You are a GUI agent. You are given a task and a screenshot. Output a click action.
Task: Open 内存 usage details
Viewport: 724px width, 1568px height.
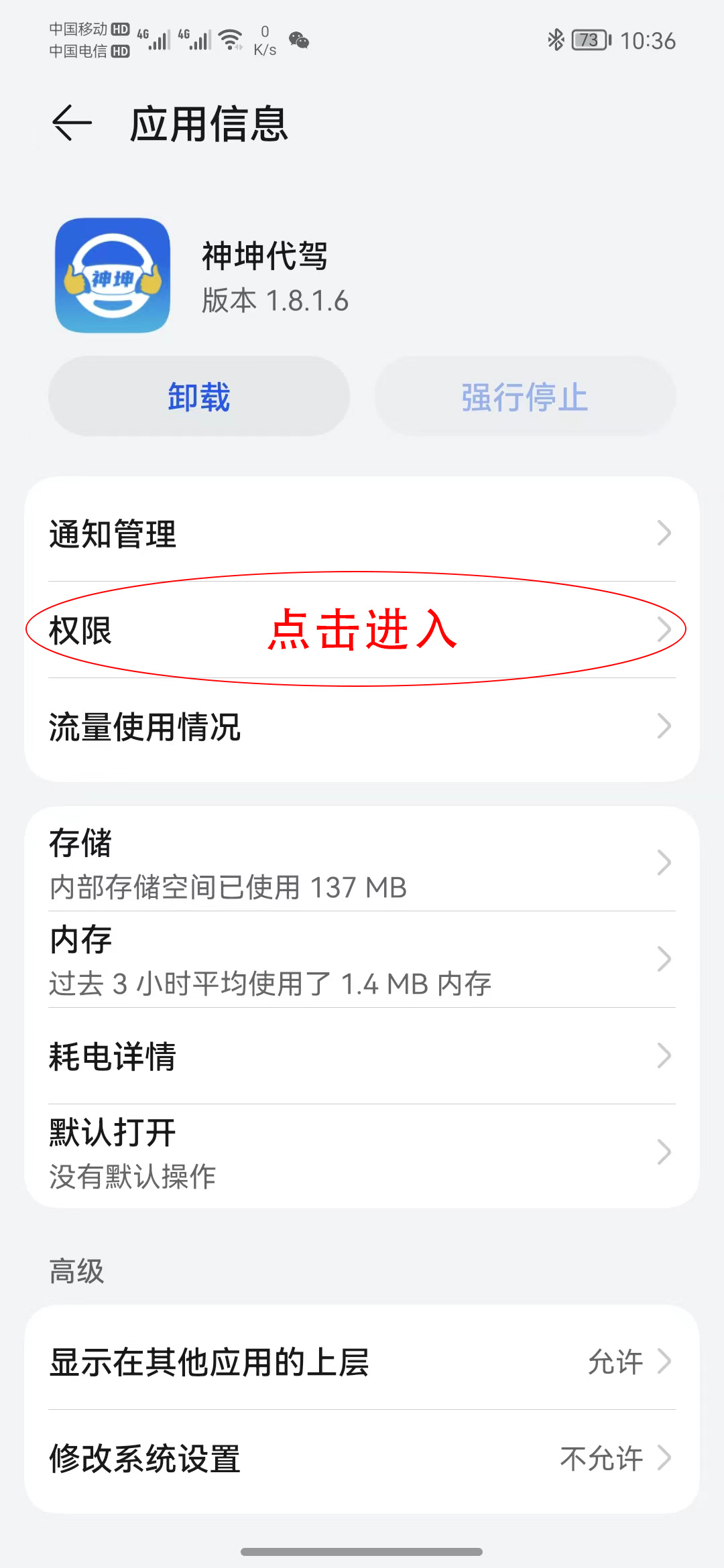pos(362,960)
